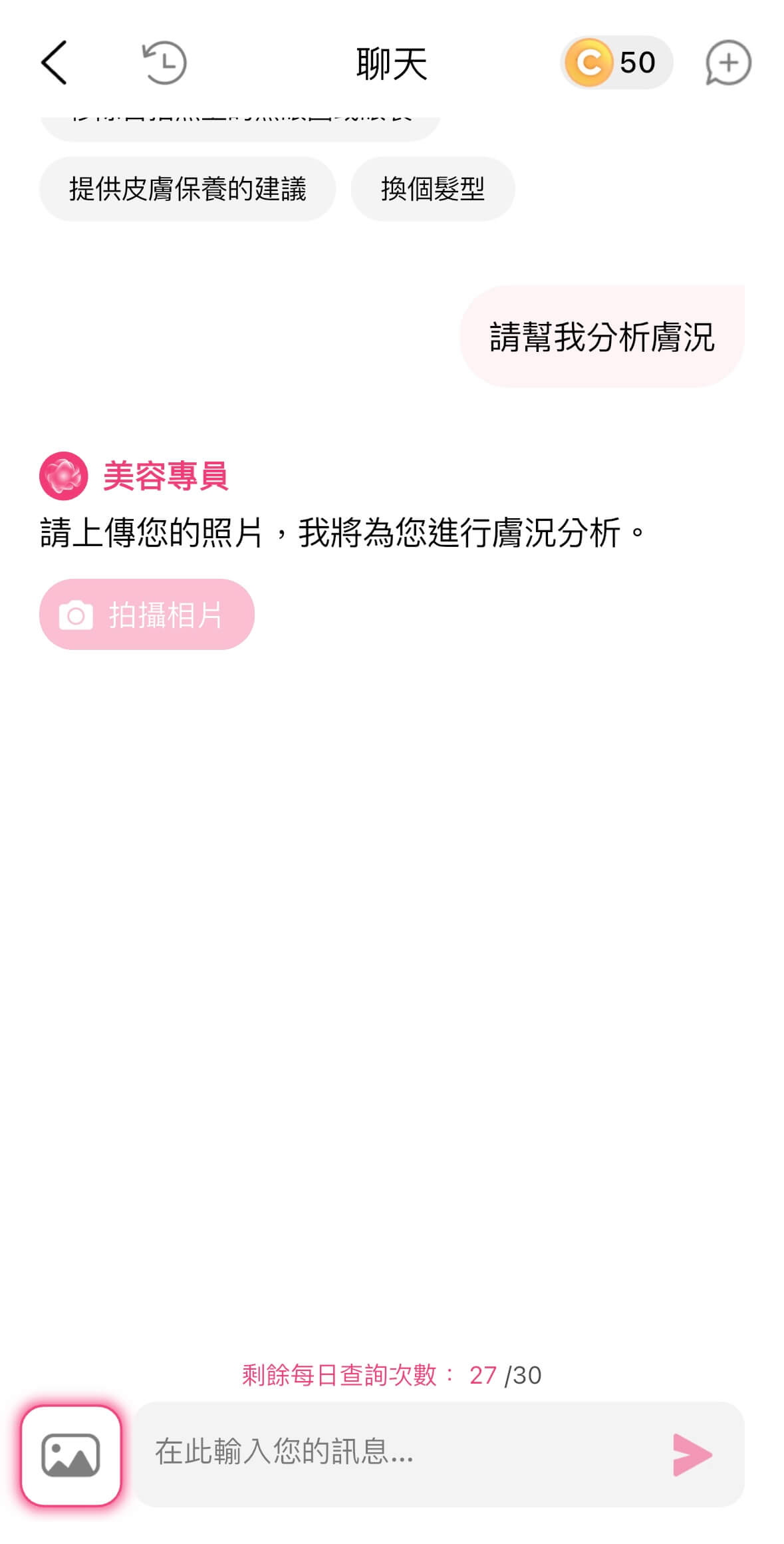Viewport: 784px width, 1544px height.
Task: Tap the 美容專員 pink flower avatar
Action: click(x=63, y=474)
